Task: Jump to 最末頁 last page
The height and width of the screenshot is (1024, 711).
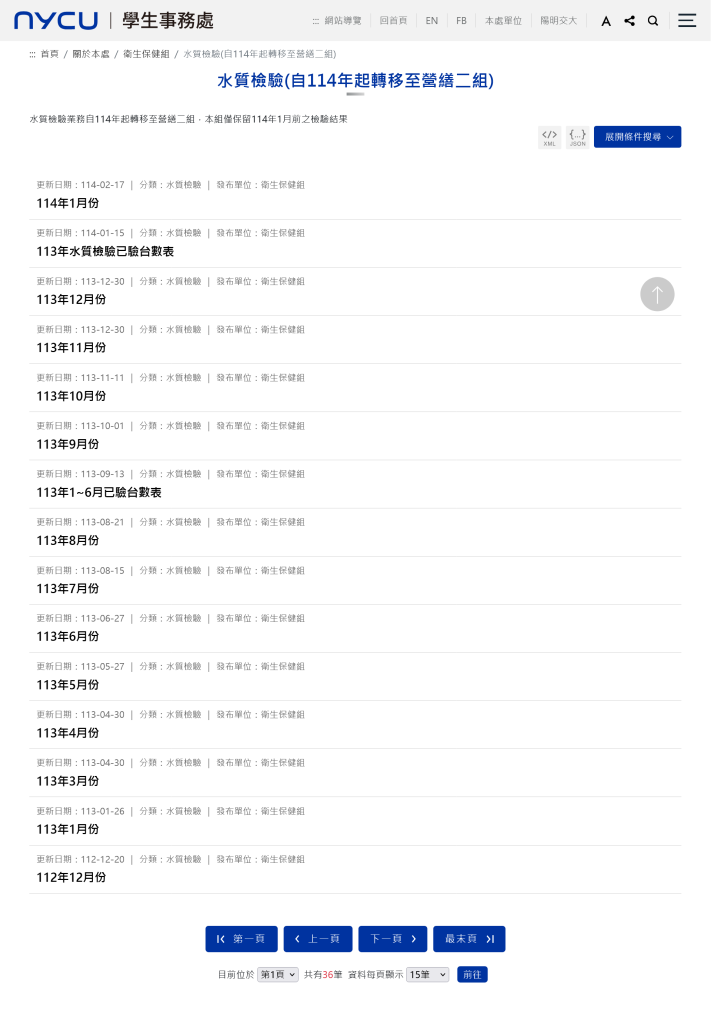Action: tap(469, 939)
